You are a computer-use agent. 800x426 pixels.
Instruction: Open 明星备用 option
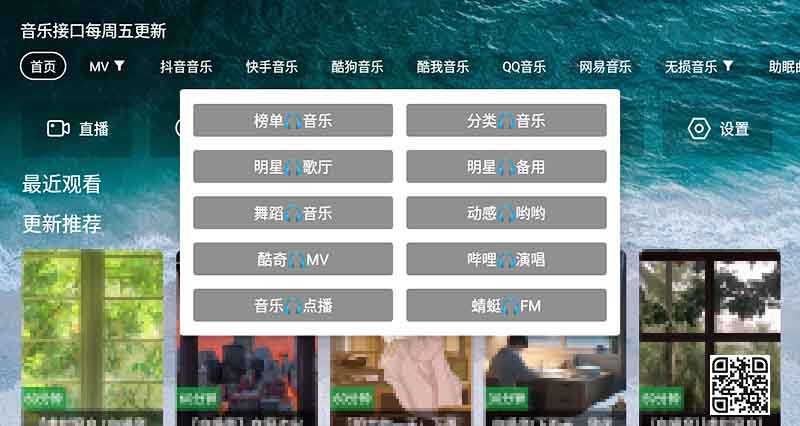click(506, 167)
